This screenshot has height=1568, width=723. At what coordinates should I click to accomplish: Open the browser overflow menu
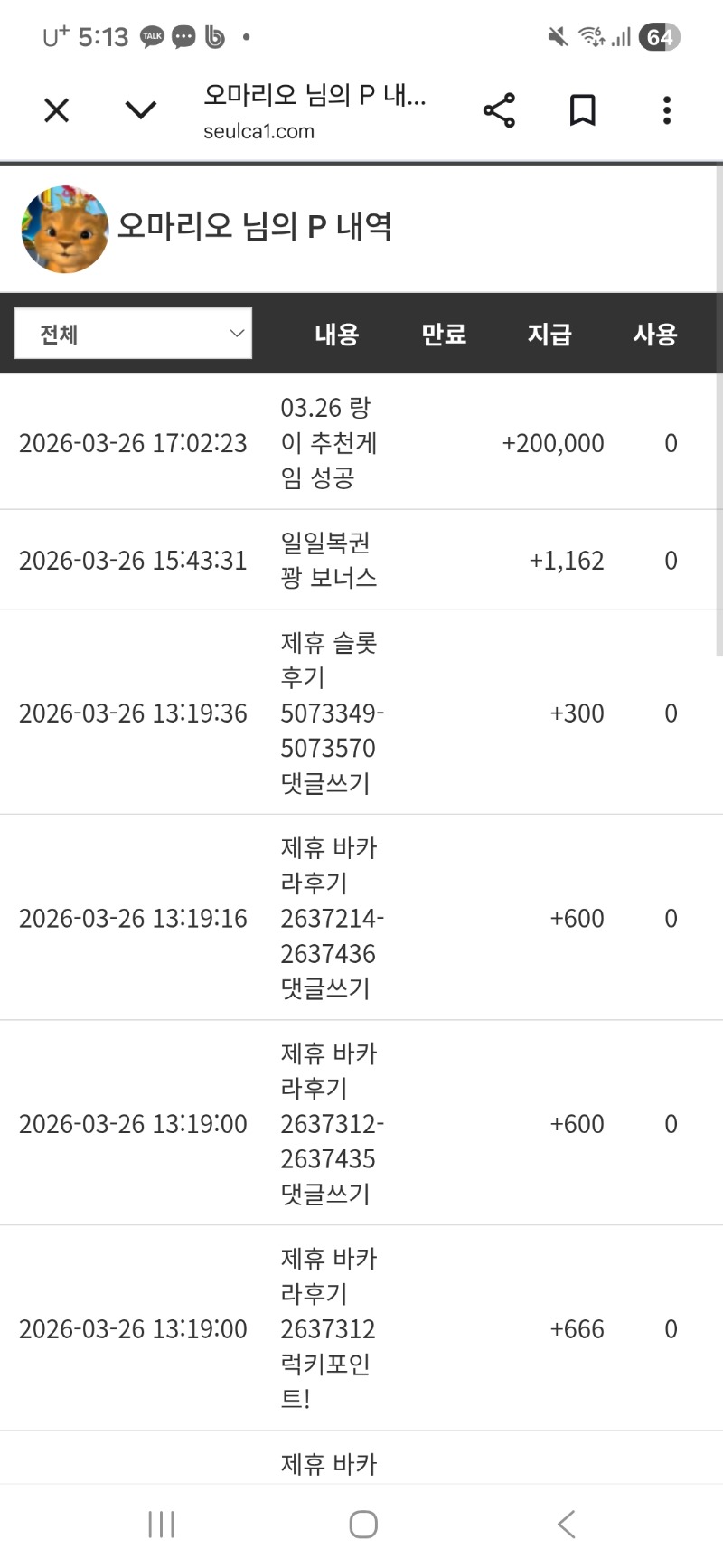click(x=667, y=110)
